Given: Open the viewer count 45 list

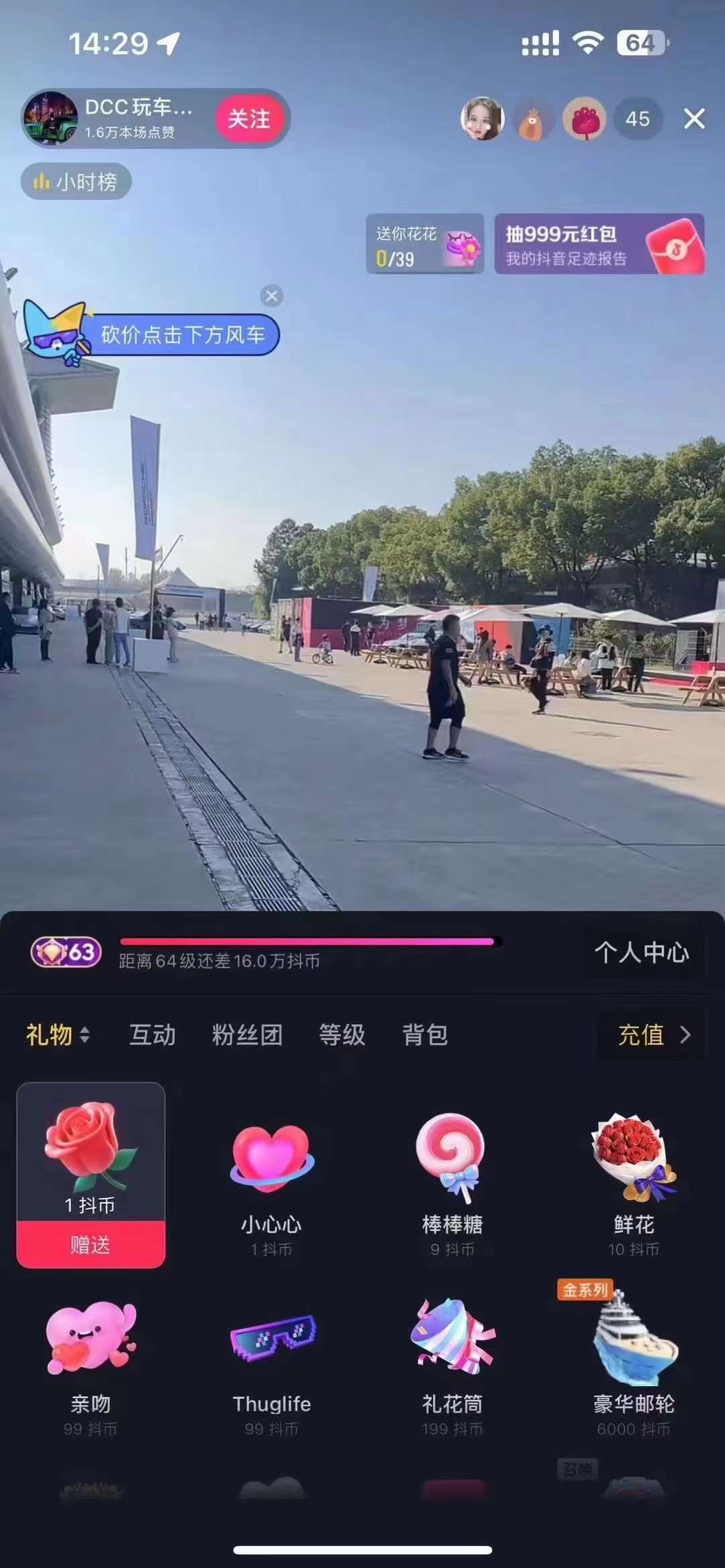Looking at the screenshot, I should click(x=637, y=119).
